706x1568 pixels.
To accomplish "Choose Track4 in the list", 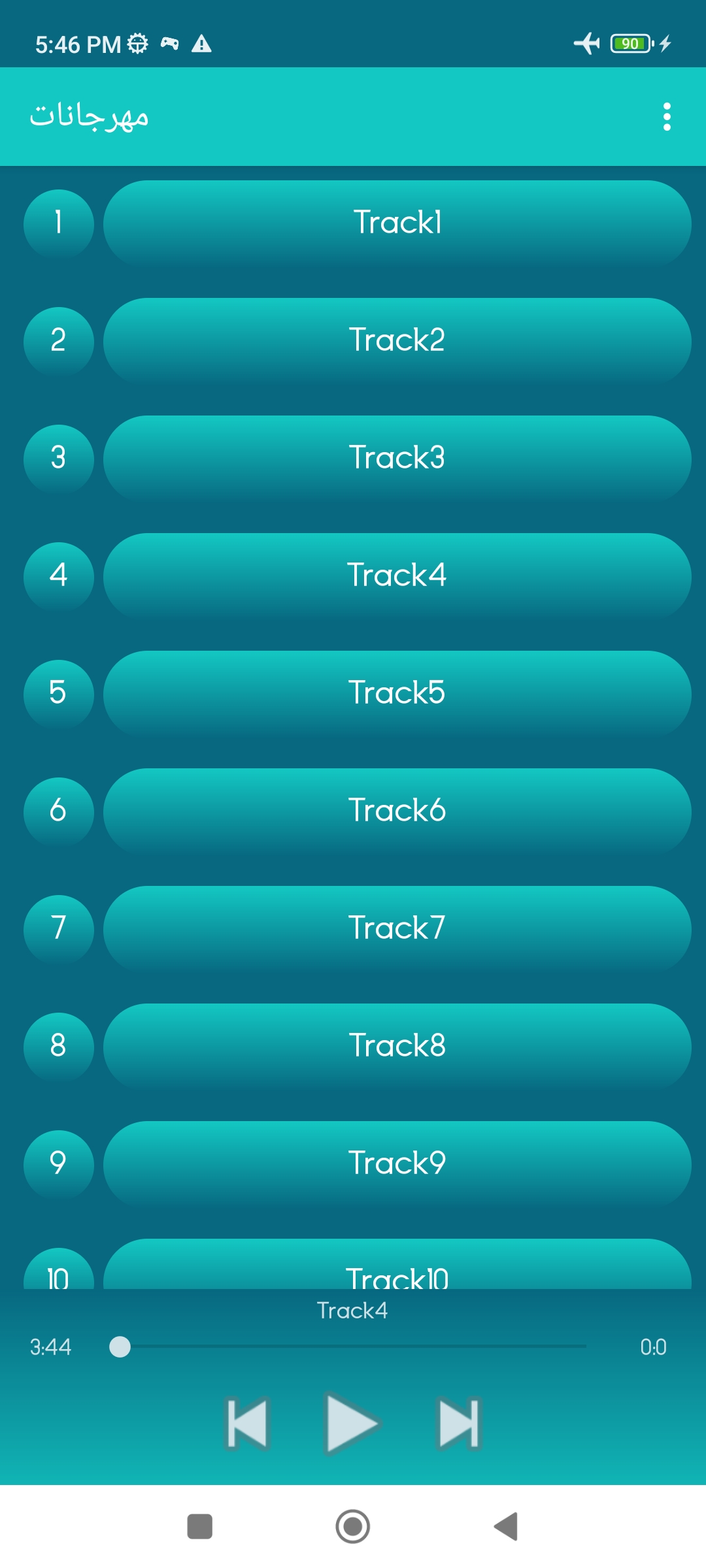I will point(397,576).
